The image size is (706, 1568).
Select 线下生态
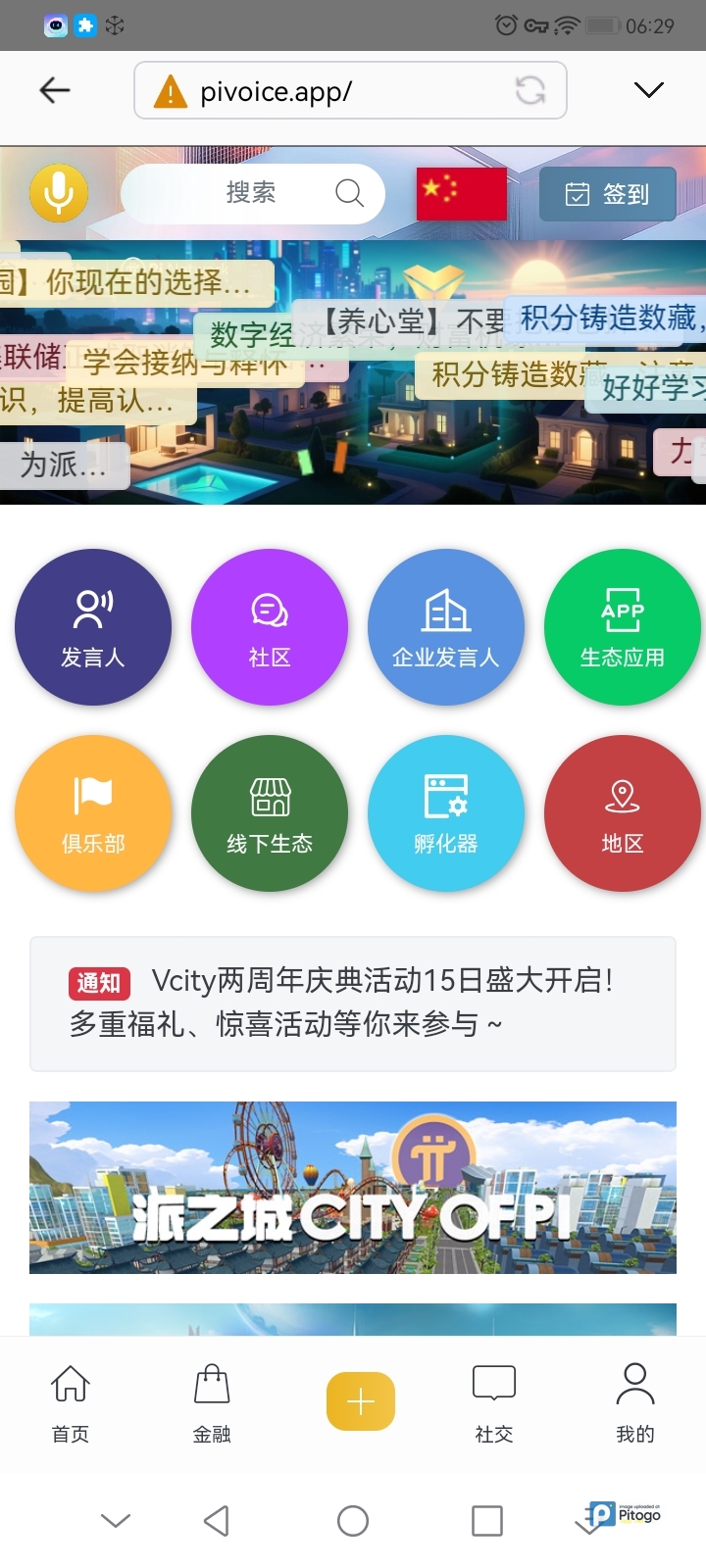270,813
